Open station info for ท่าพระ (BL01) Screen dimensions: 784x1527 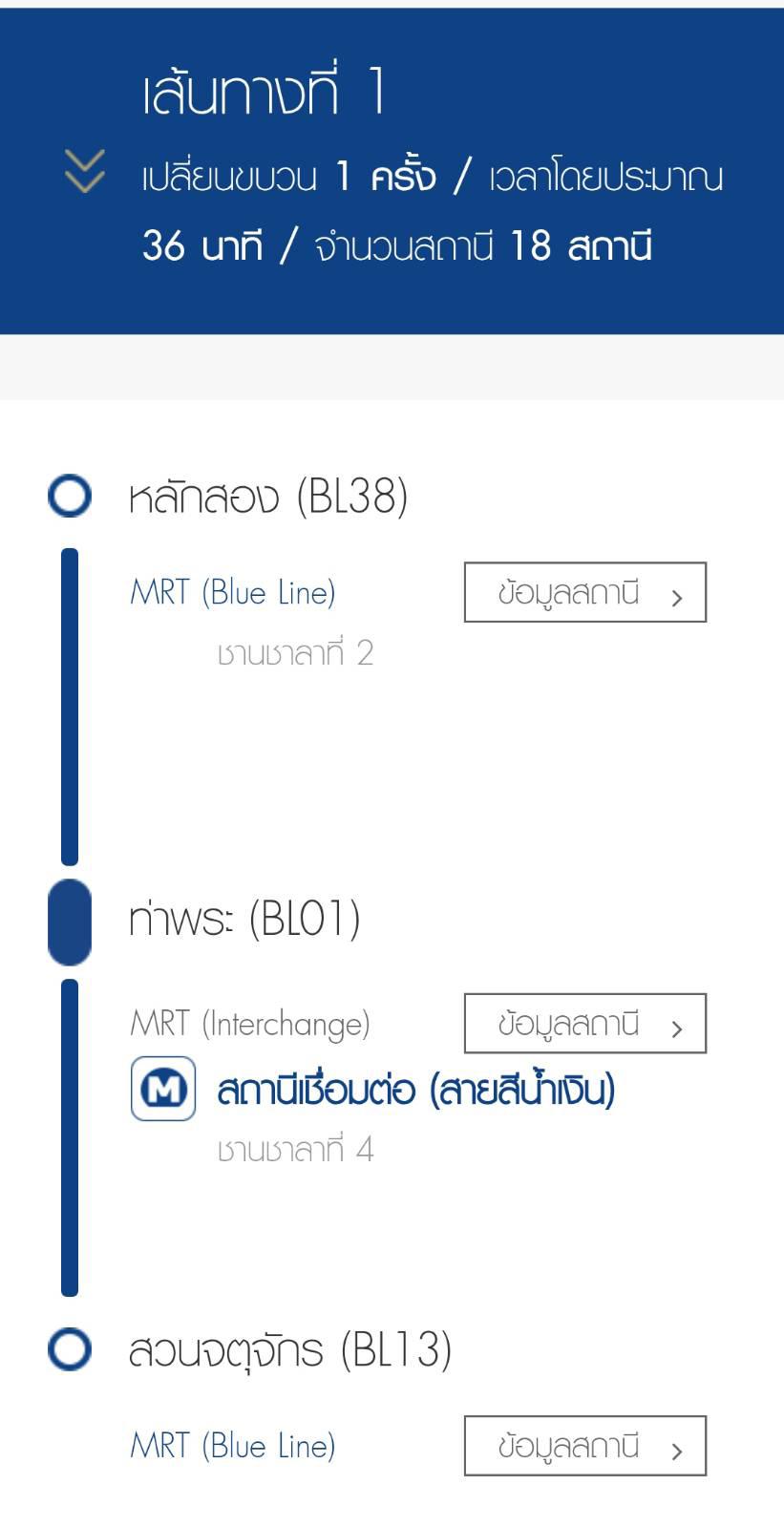(585, 1024)
